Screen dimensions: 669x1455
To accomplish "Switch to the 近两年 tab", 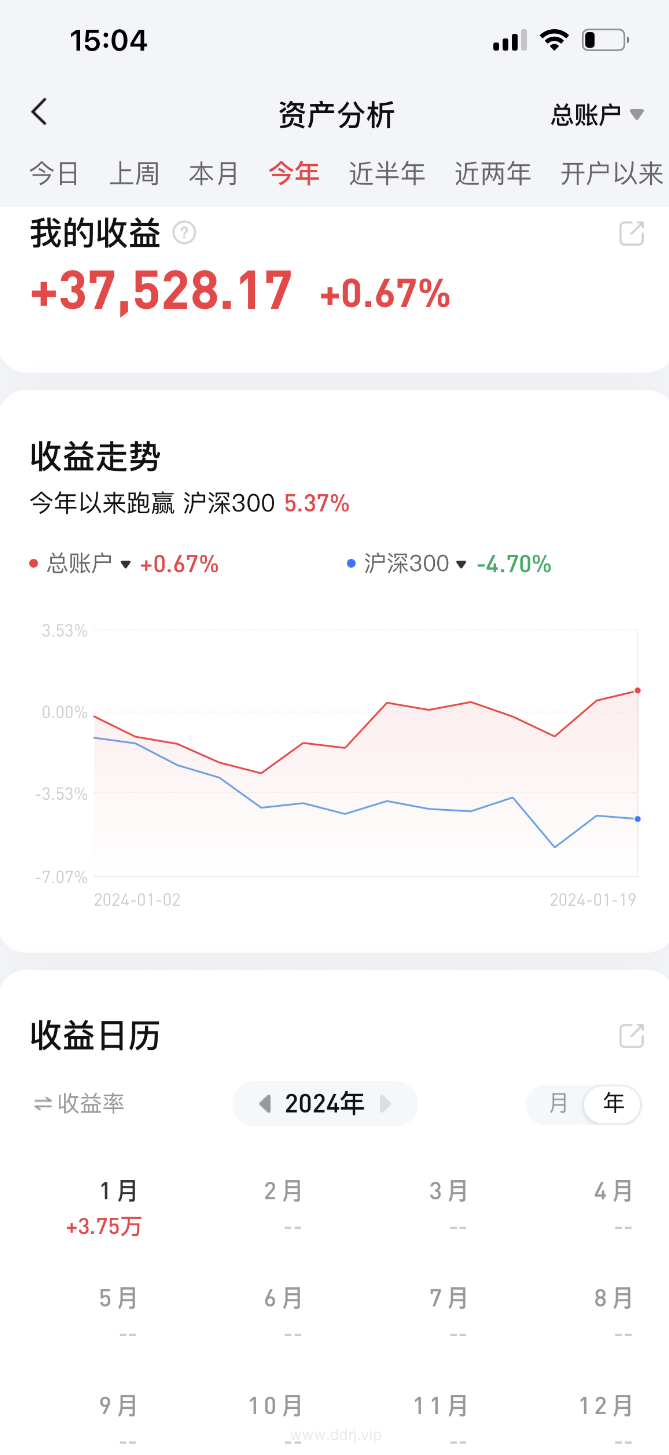I will (x=493, y=173).
